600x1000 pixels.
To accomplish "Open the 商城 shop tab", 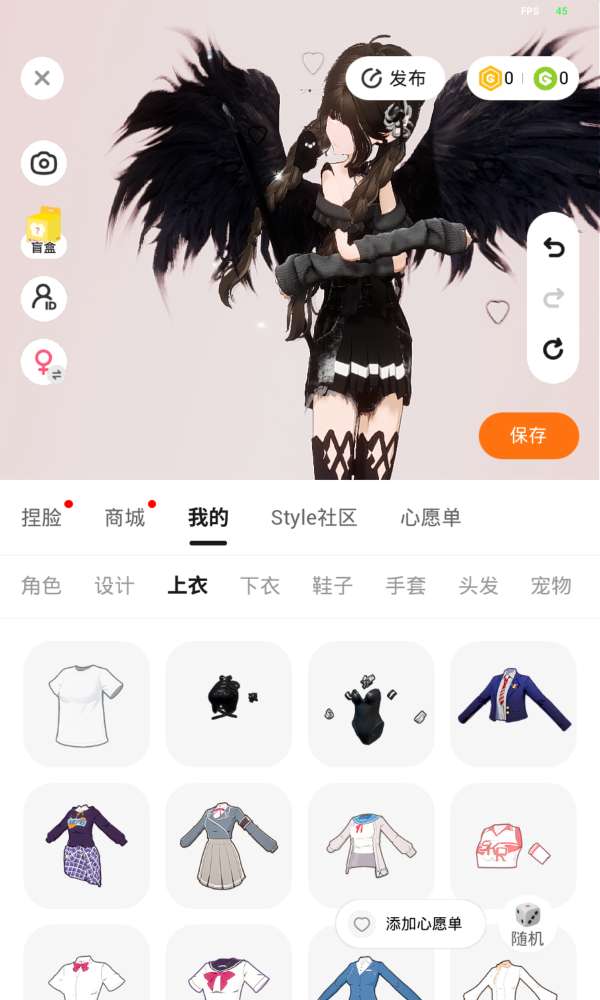I will pyautogui.click(x=125, y=517).
